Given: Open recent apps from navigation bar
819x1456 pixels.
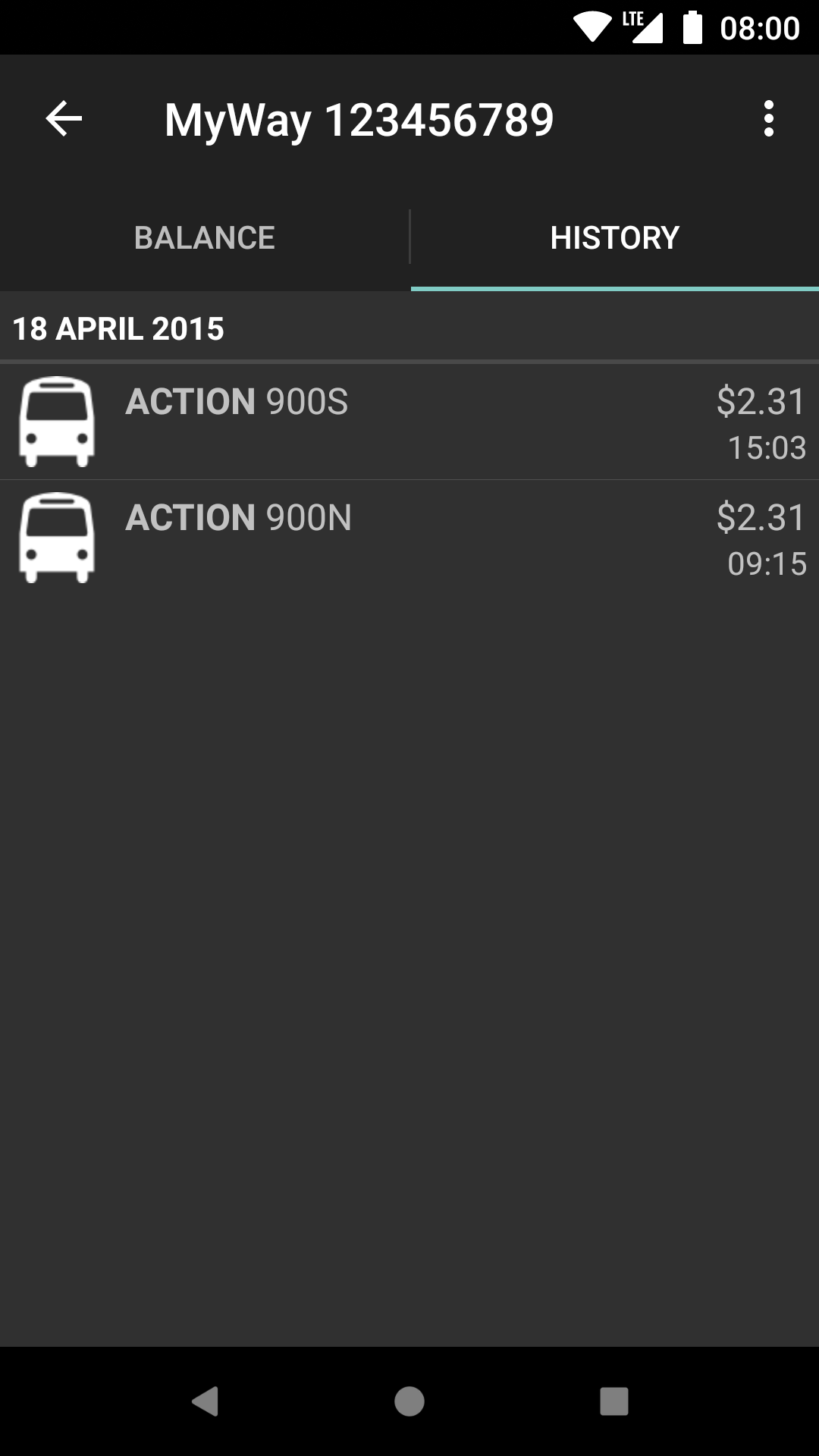Looking at the screenshot, I should (614, 1401).
